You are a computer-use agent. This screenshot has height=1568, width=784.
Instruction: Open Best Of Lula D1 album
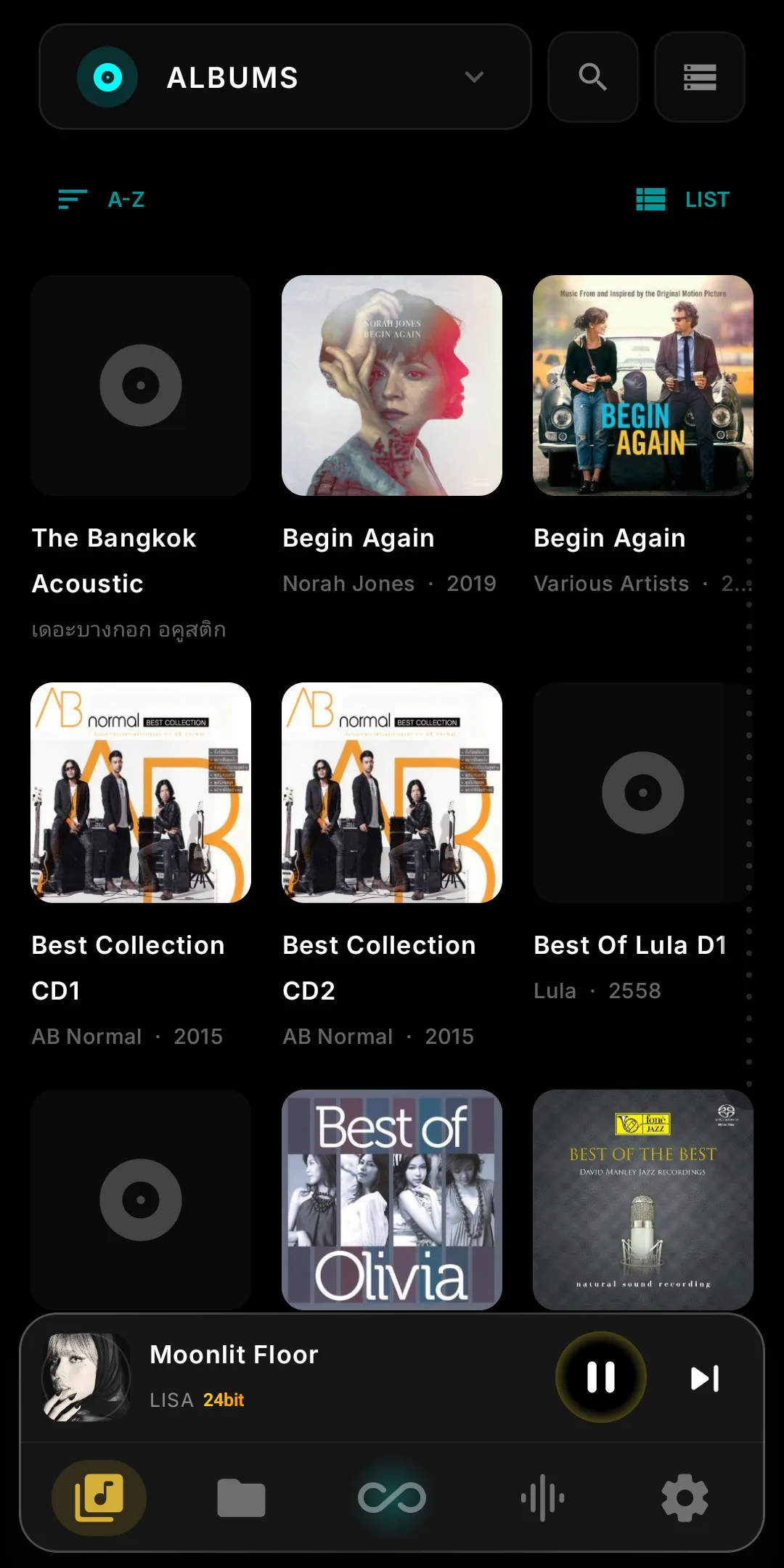pyautogui.click(x=643, y=793)
